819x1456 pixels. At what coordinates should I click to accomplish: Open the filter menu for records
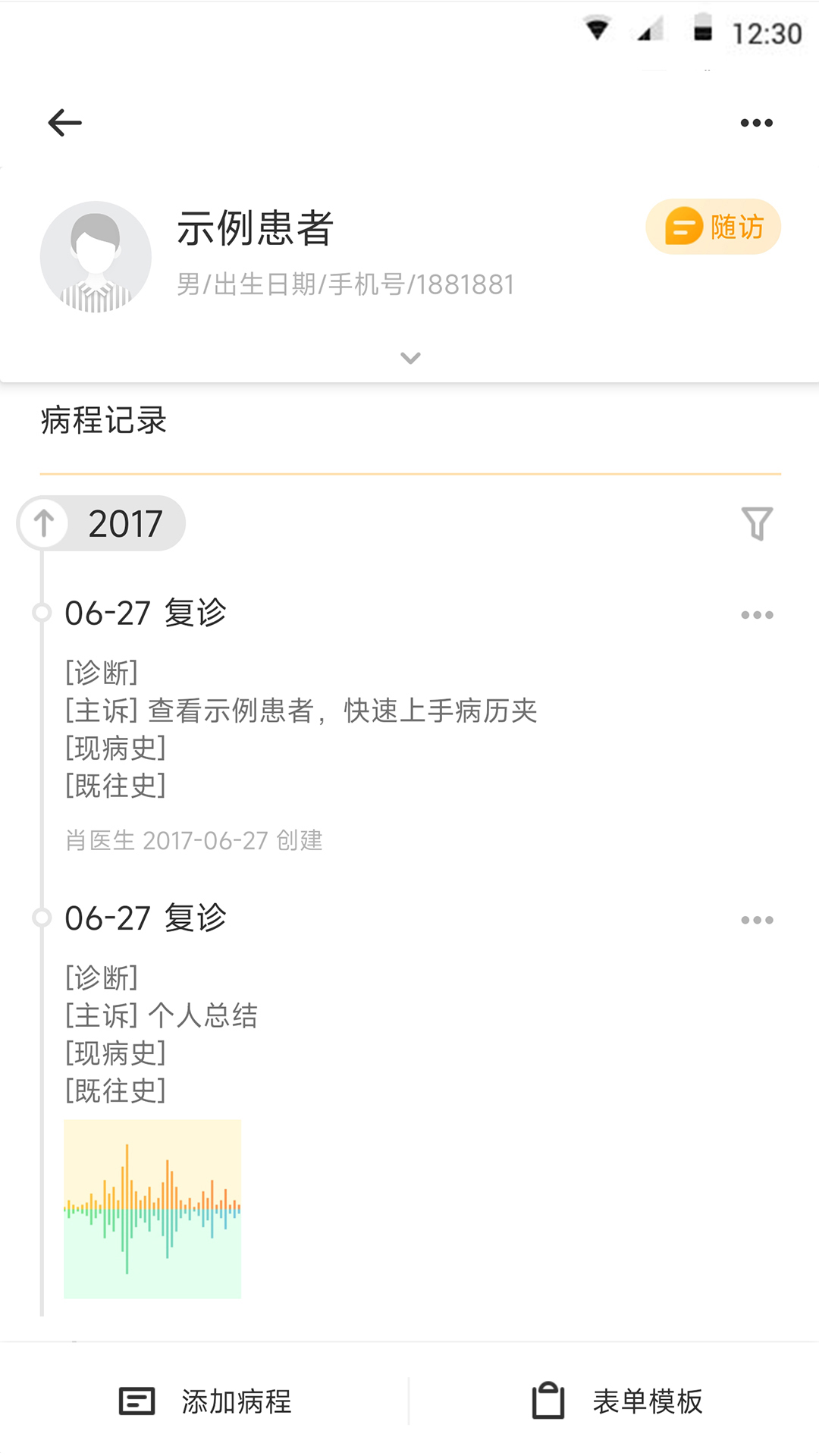click(x=755, y=523)
